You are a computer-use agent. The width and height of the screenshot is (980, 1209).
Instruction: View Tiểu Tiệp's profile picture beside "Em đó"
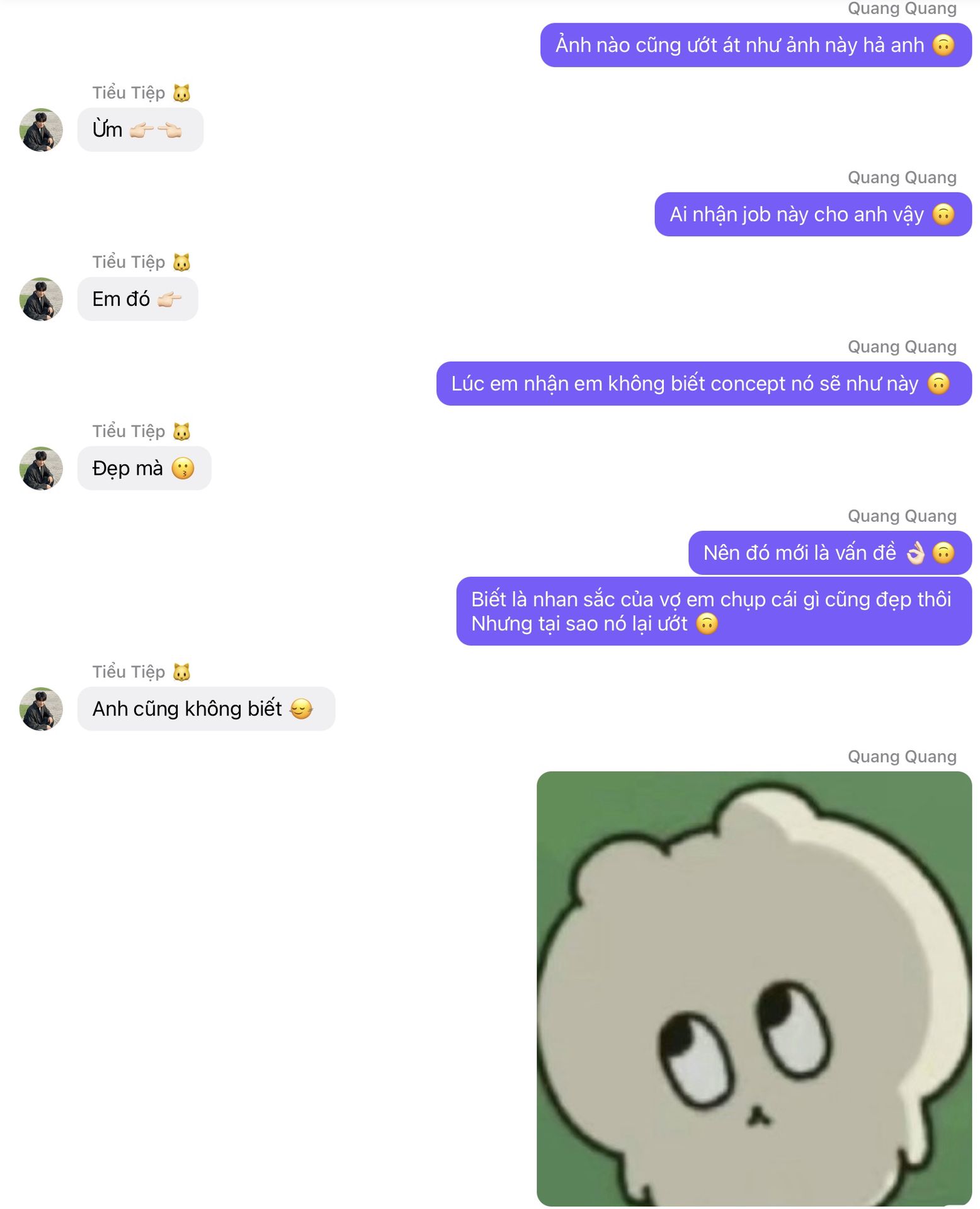coord(41,299)
